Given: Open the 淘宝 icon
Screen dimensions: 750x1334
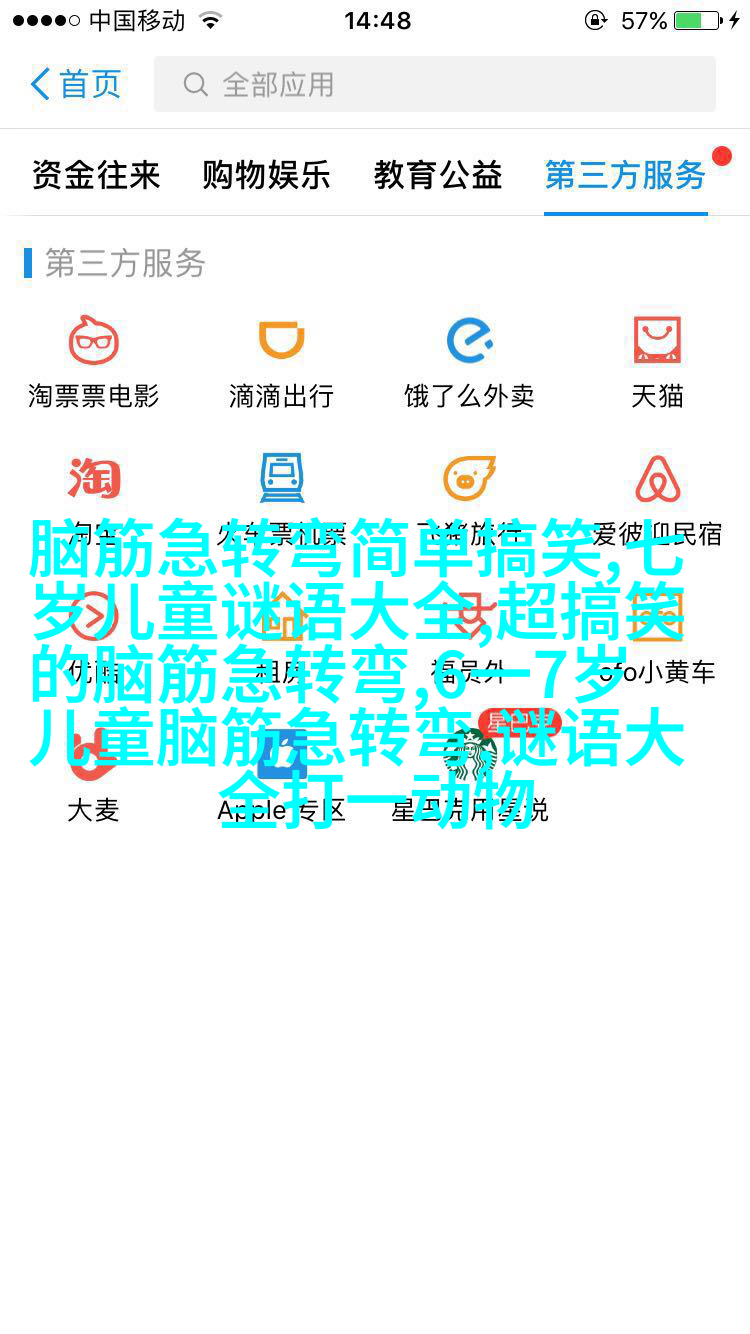Looking at the screenshot, I should (94, 482).
